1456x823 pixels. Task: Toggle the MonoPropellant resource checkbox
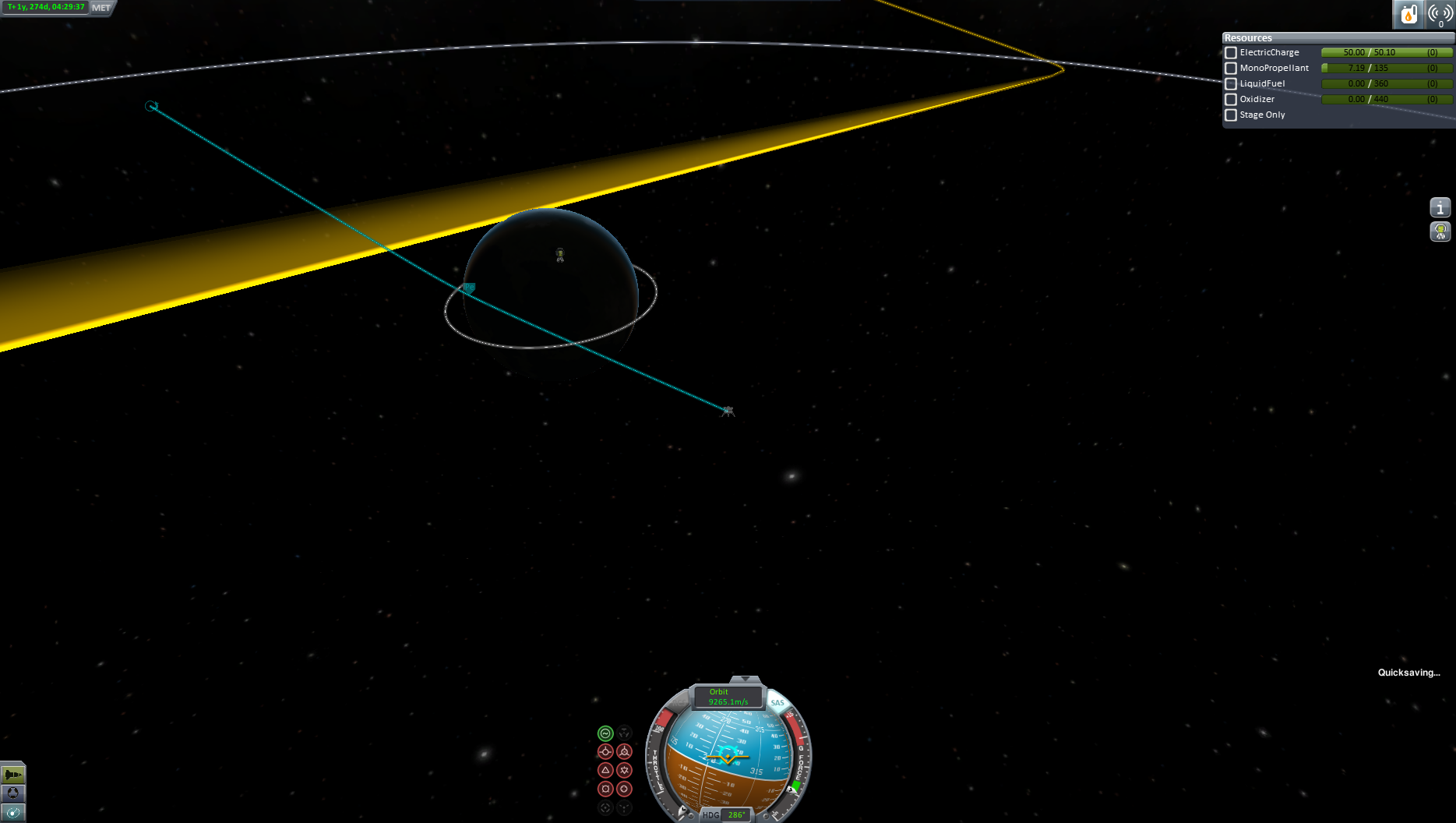coord(1231,69)
